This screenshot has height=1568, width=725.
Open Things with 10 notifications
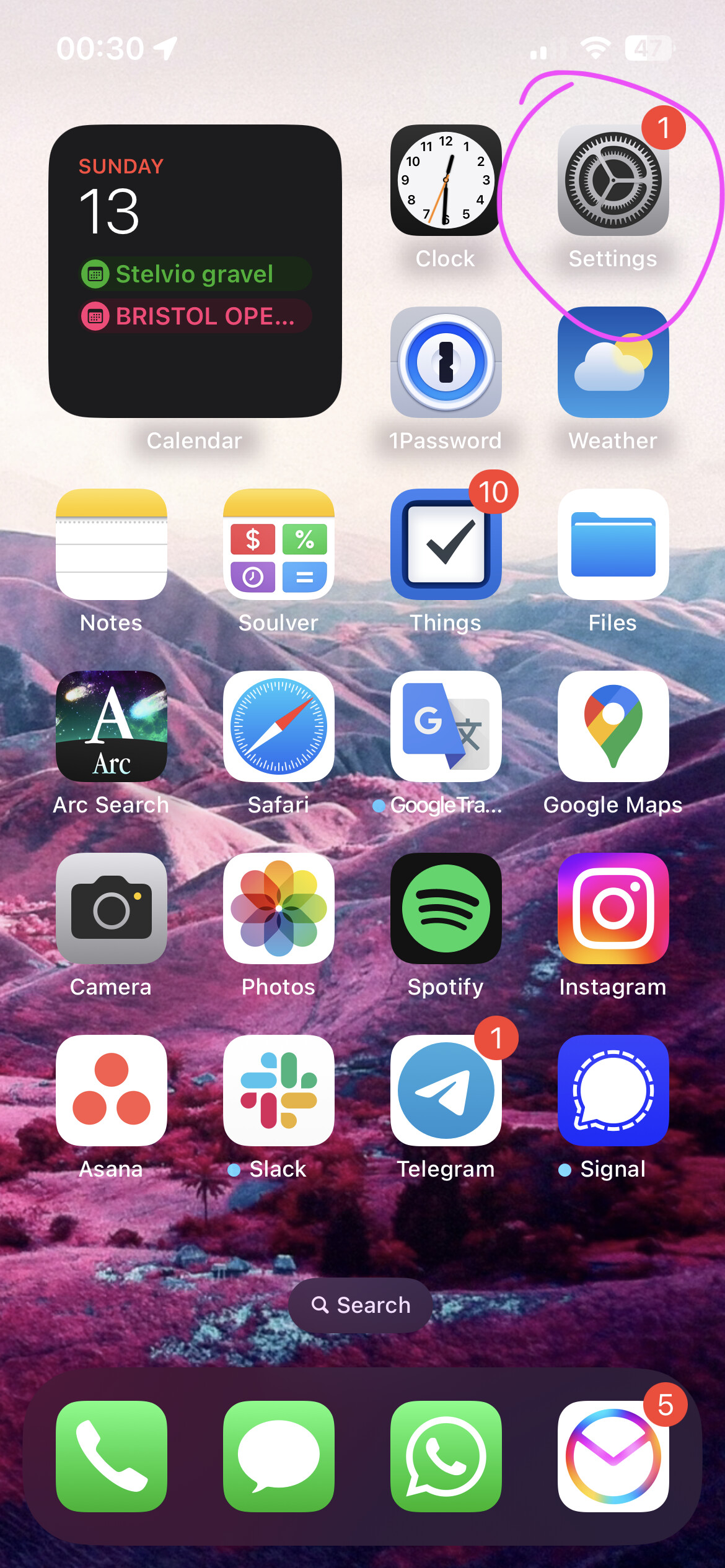coord(446,544)
